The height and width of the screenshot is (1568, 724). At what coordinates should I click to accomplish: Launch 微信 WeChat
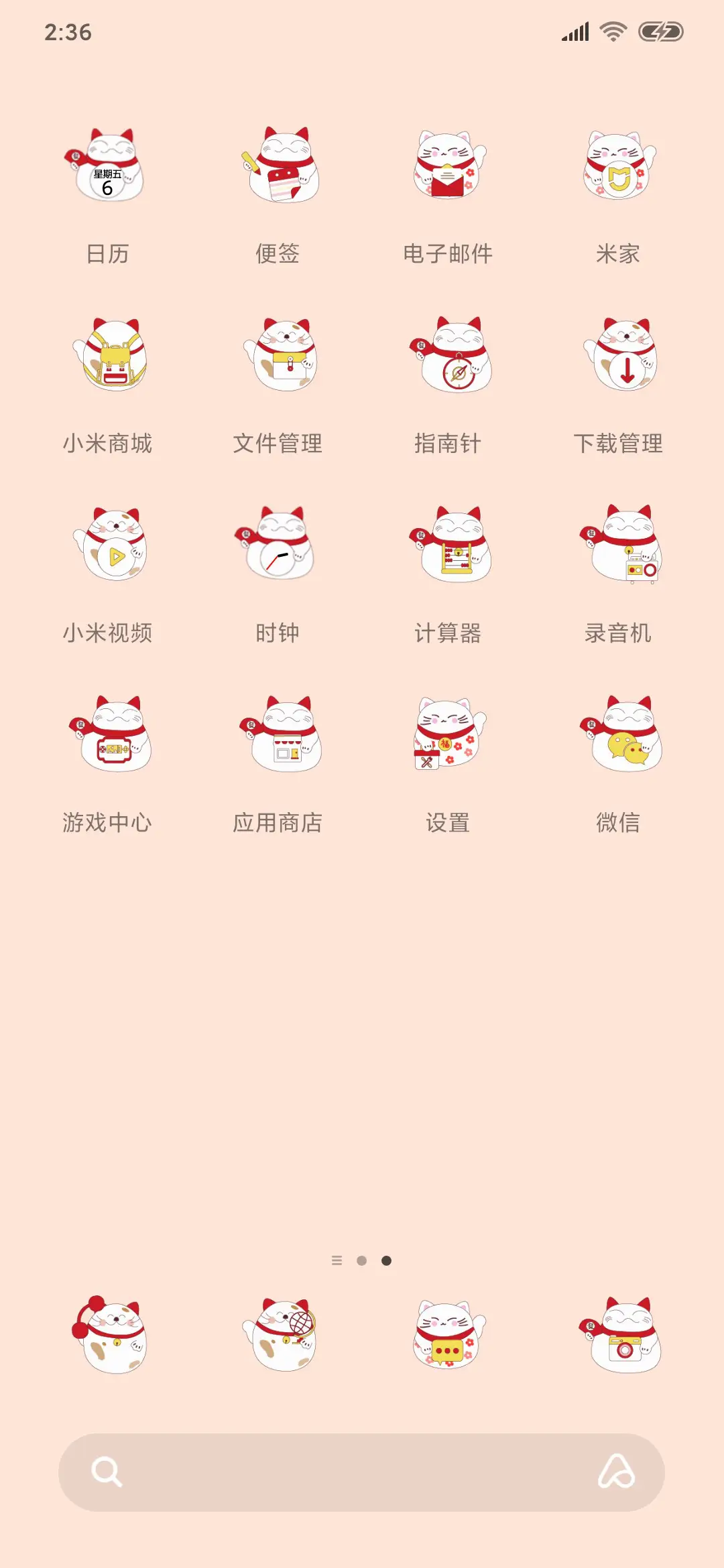[617, 737]
